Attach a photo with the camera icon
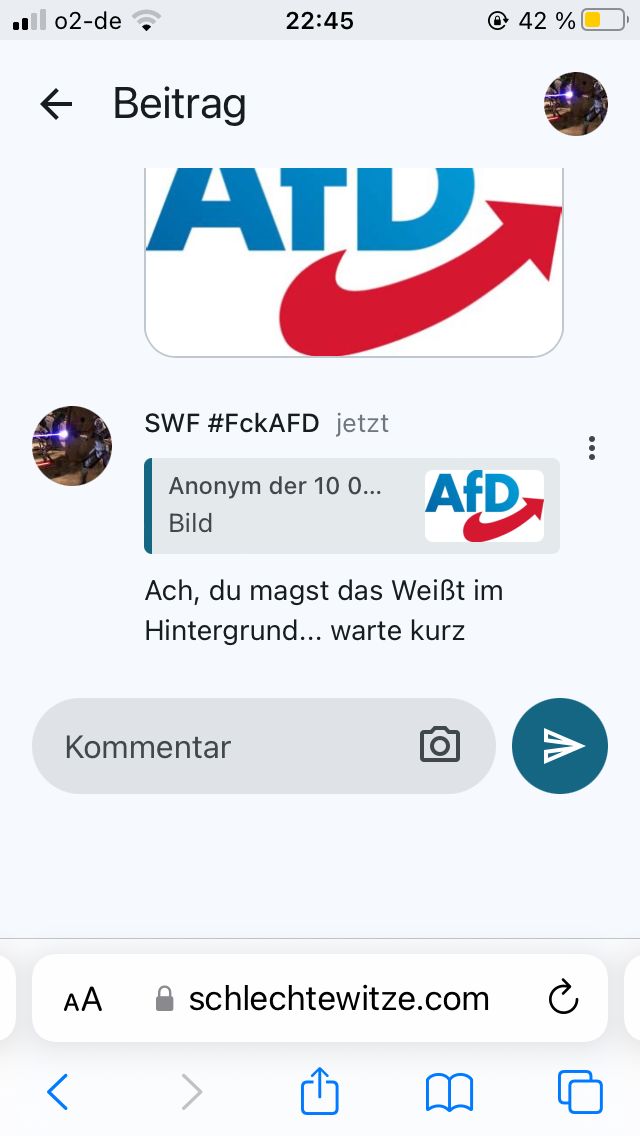This screenshot has width=640, height=1136. click(440, 746)
